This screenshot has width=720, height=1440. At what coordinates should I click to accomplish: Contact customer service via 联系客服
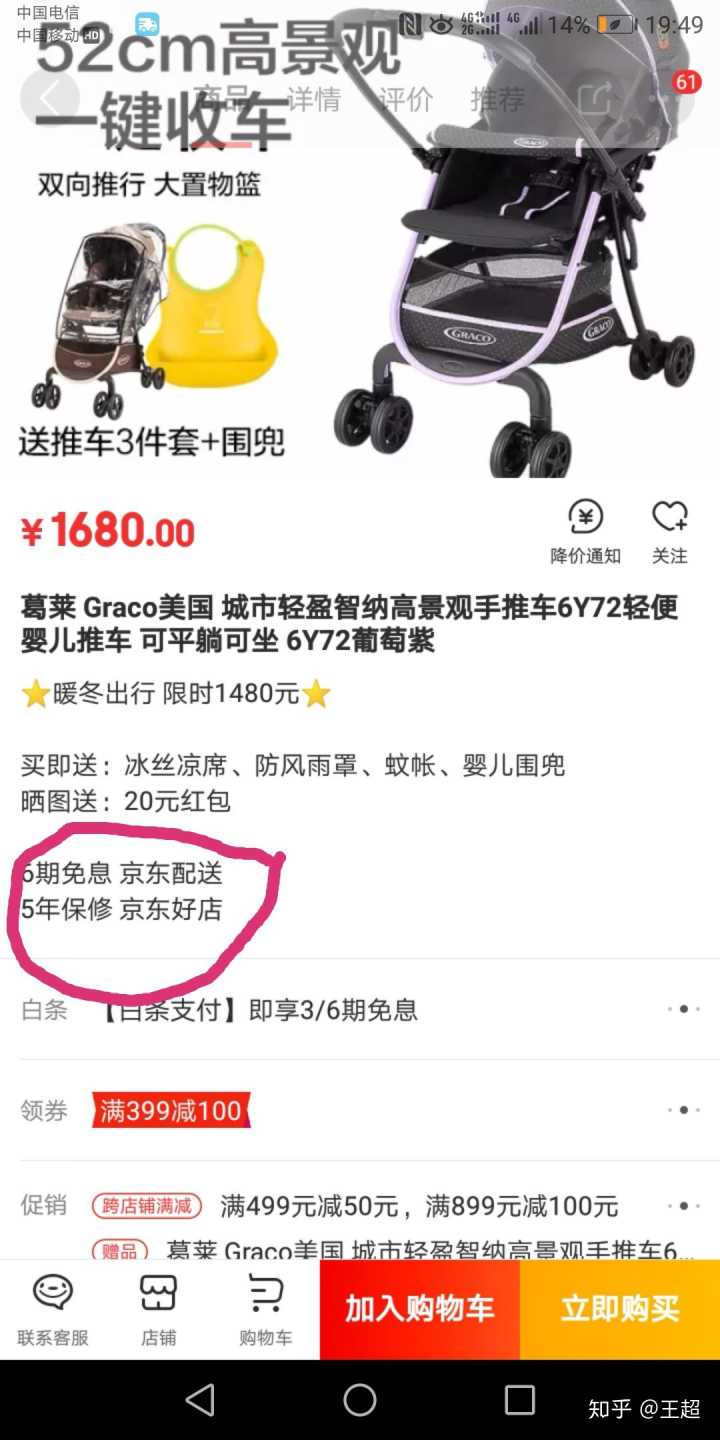53,1308
